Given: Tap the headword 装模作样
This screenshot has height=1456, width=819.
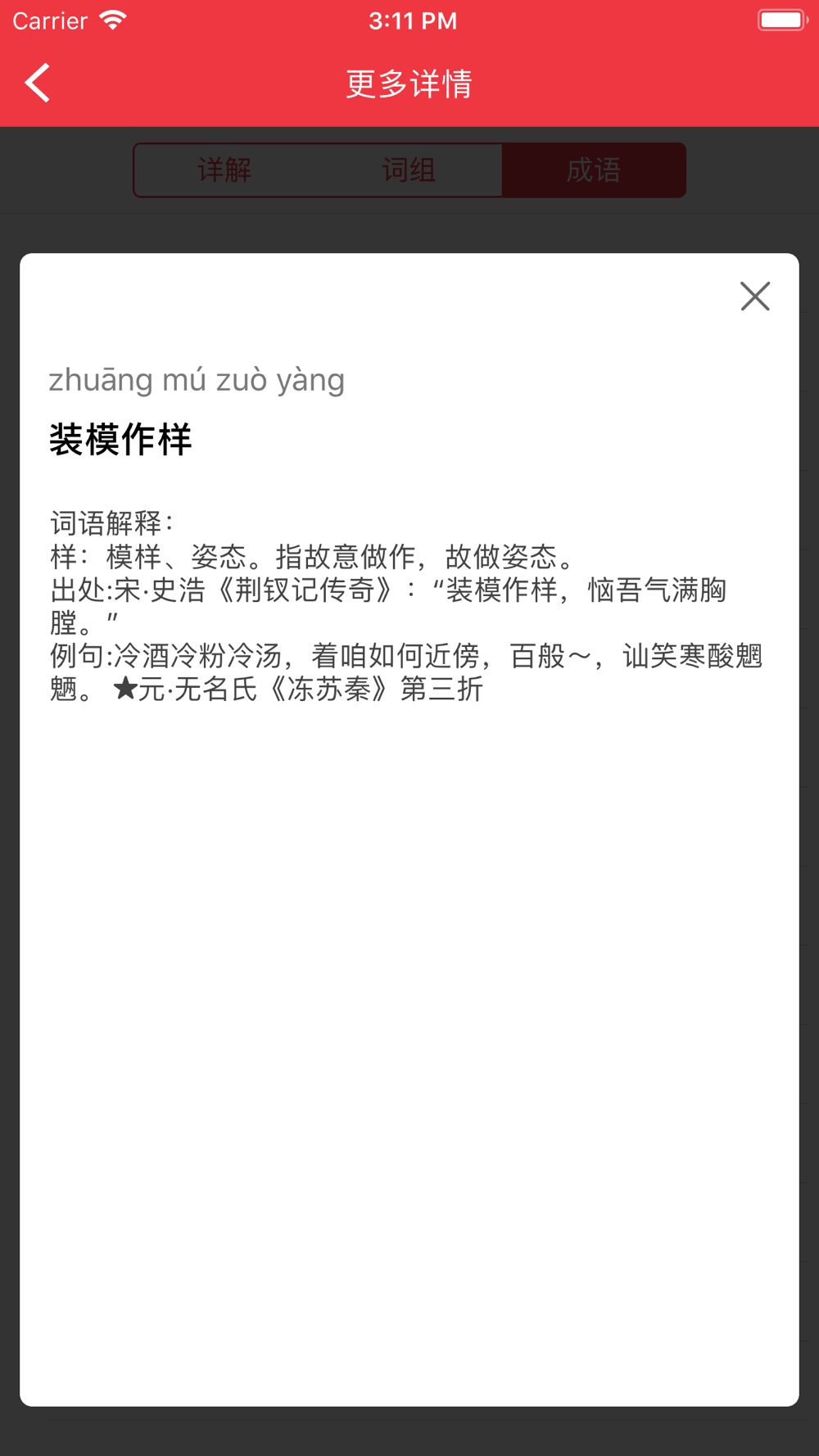Looking at the screenshot, I should tap(120, 438).
